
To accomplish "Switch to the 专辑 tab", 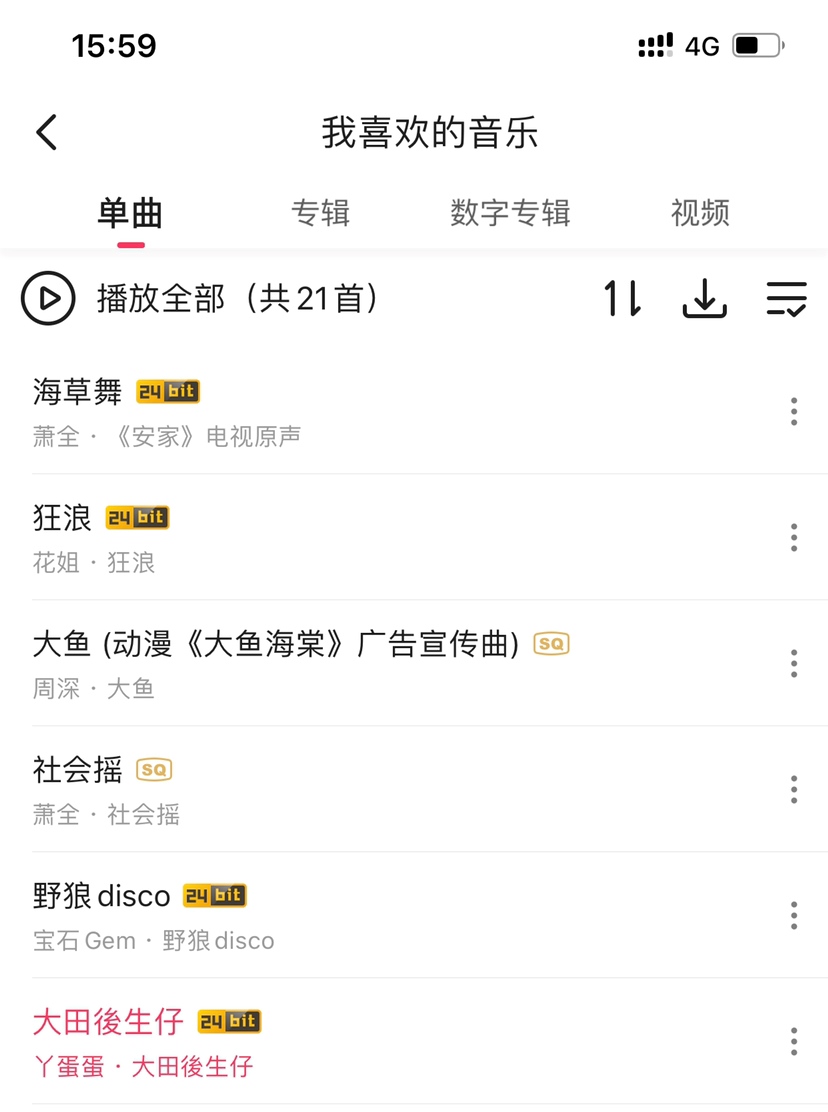I will (320, 213).
